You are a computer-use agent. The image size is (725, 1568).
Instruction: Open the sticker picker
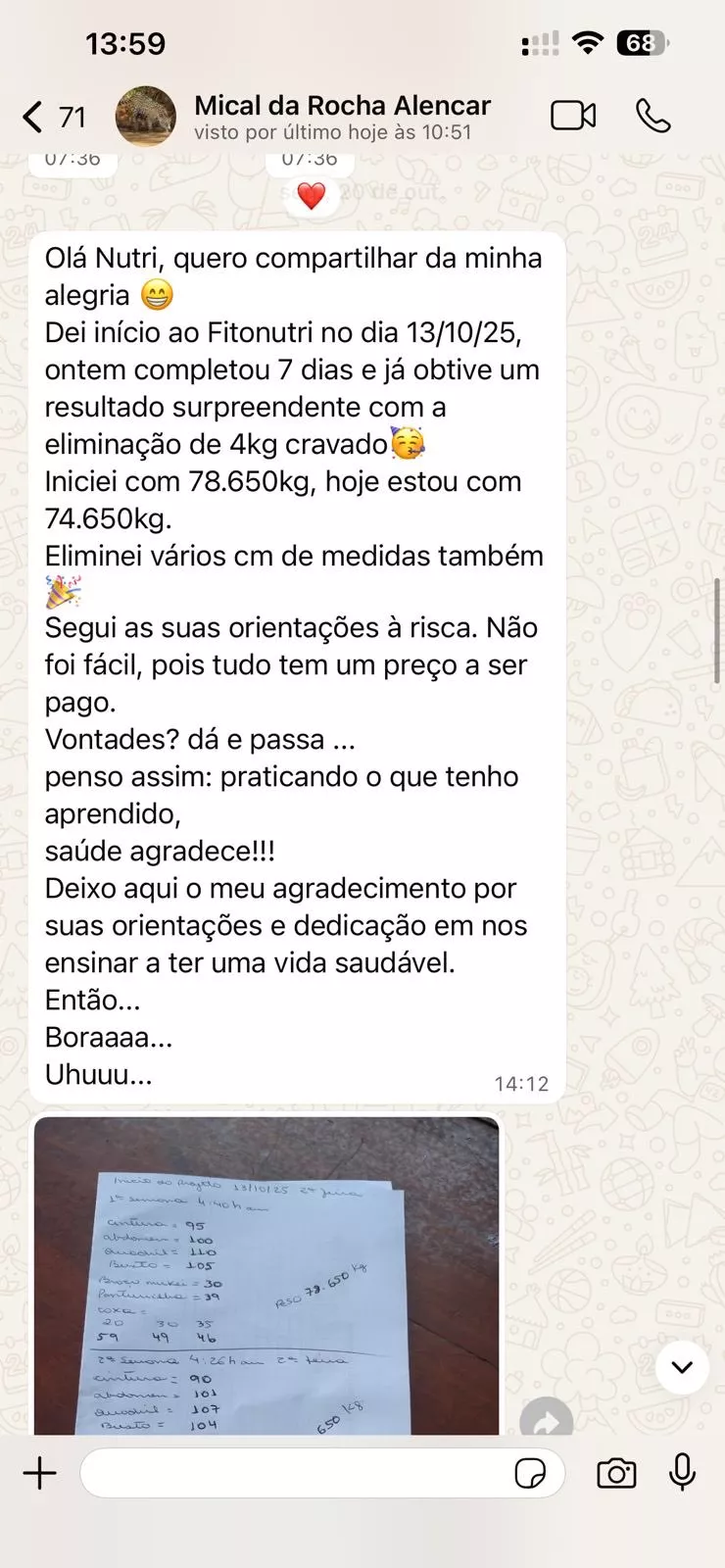tap(530, 1473)
